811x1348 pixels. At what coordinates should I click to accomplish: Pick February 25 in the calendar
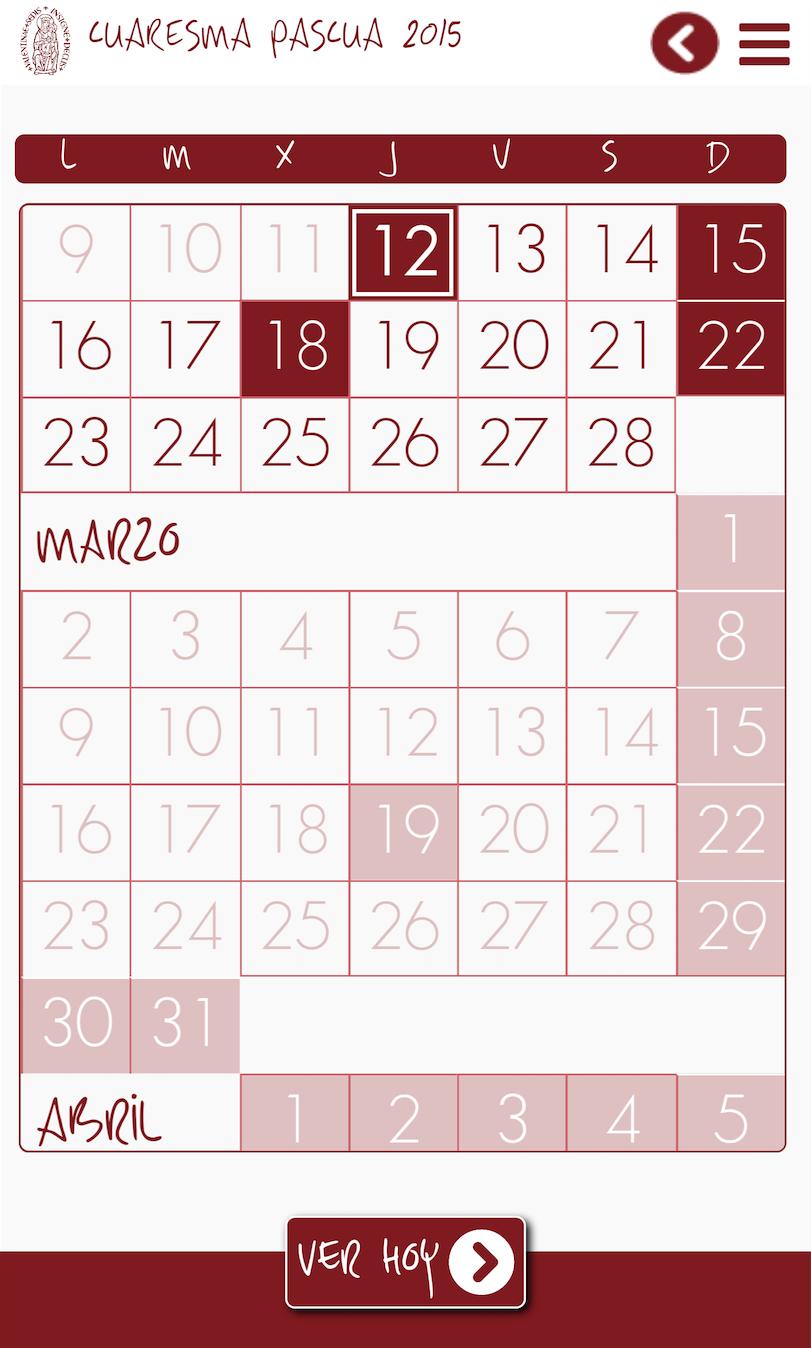point(295,445)
